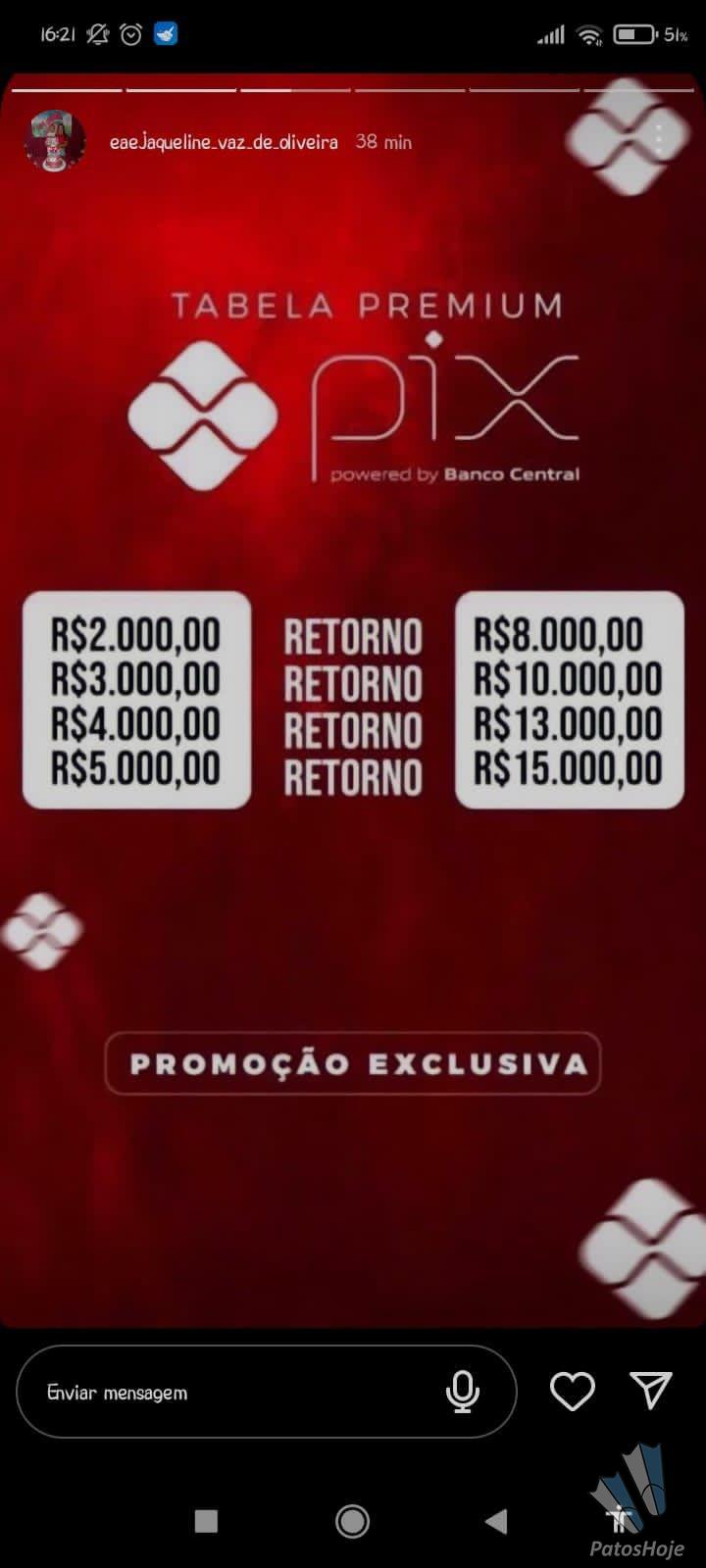Go to the system home screen
The height and width of the screenshot is (1568, 706).
tap(352, 1521)
